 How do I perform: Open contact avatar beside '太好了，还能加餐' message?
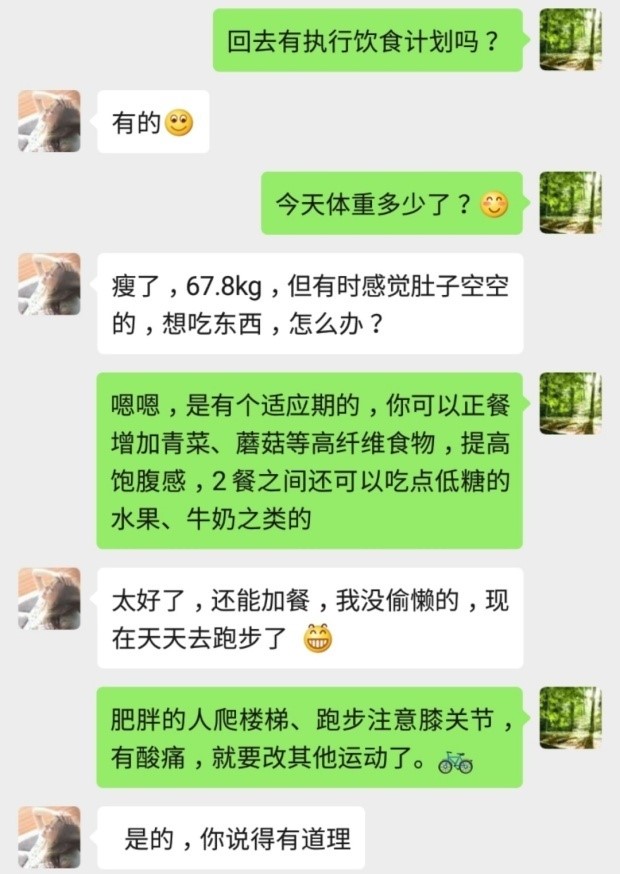(49, 598)
